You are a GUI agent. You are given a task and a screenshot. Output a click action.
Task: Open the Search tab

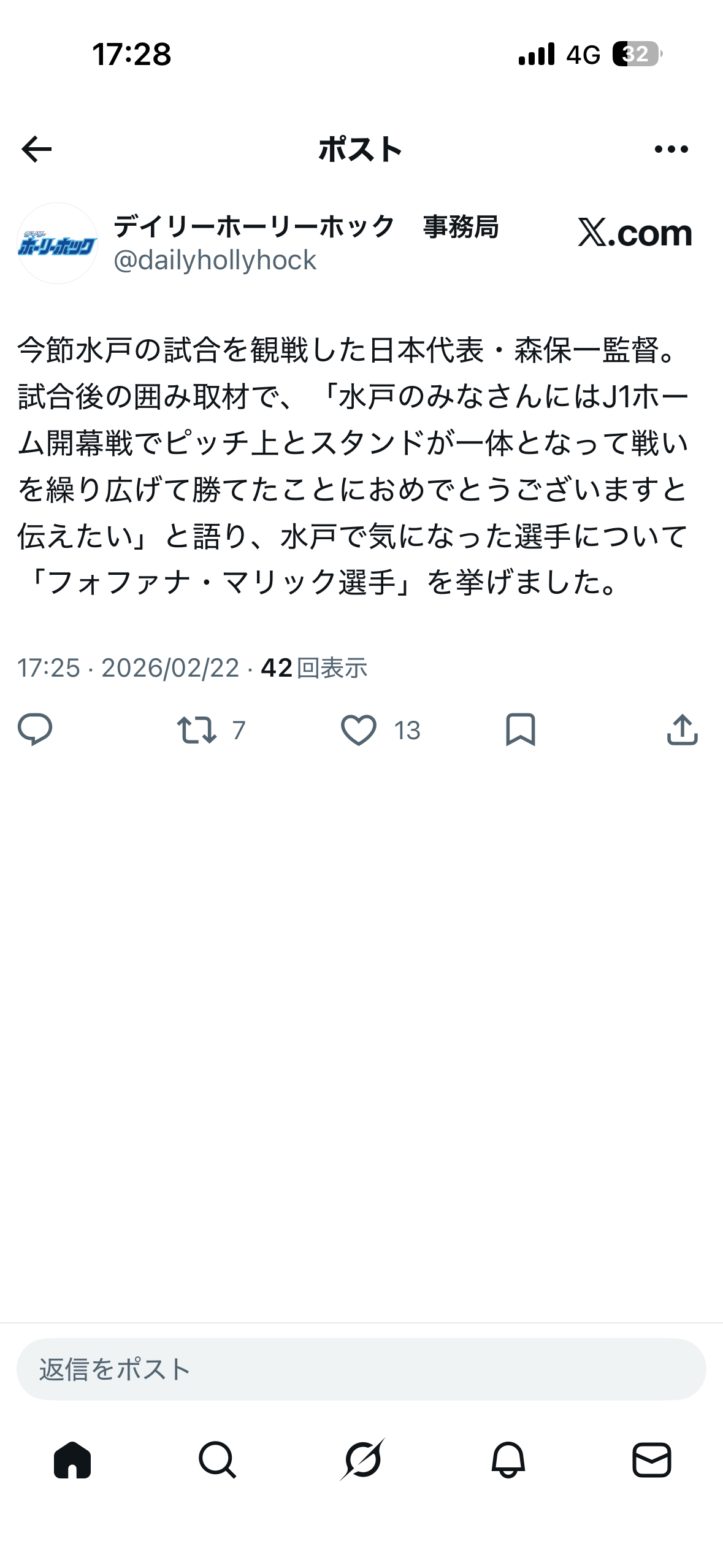coord(217,1460)
